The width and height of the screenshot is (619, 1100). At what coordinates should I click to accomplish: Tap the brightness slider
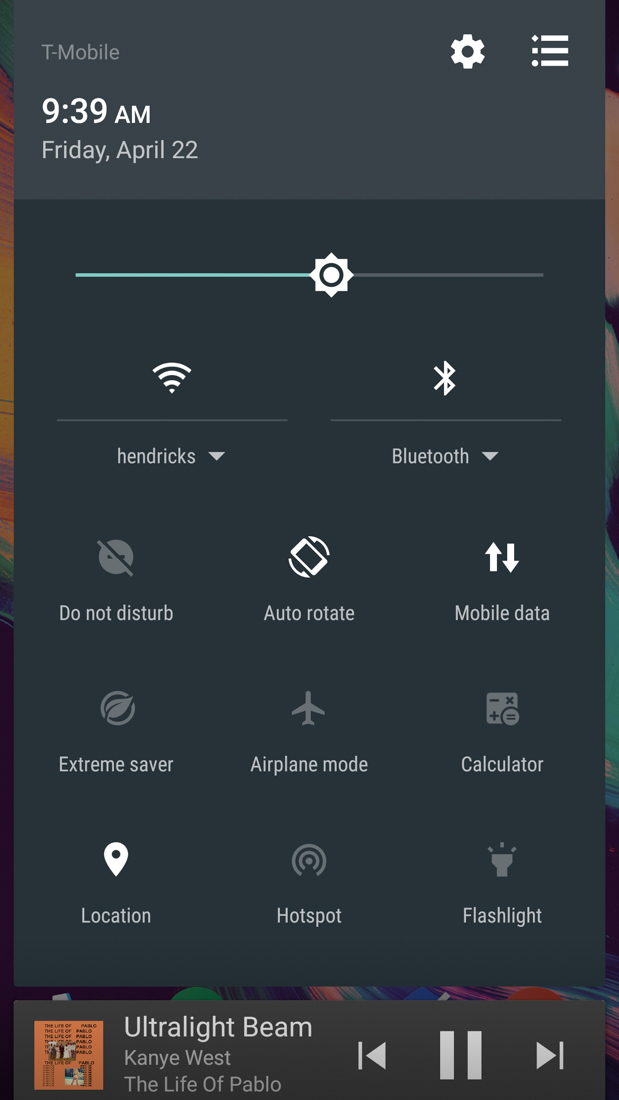[331, 275]
